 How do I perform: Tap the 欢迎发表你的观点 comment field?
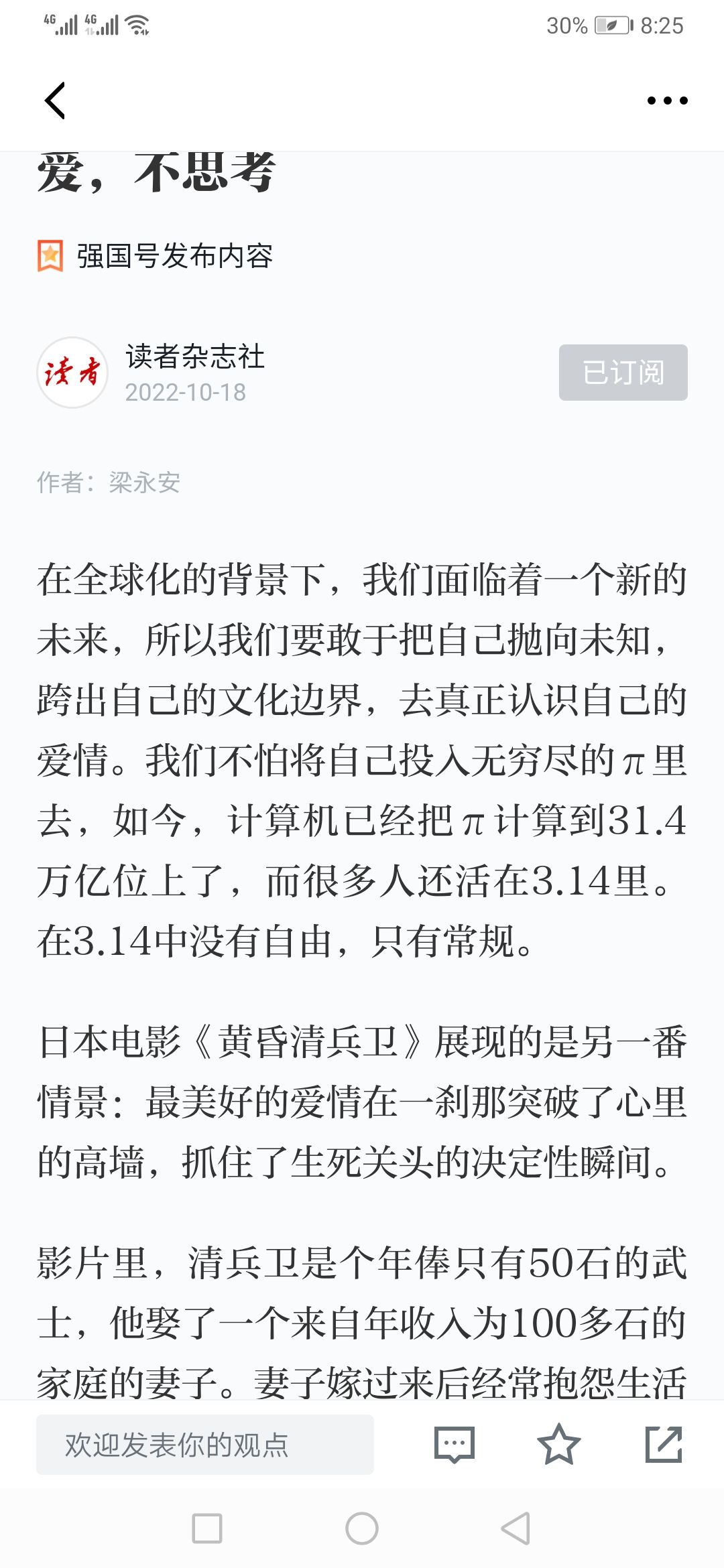(x=205, y=1445)
